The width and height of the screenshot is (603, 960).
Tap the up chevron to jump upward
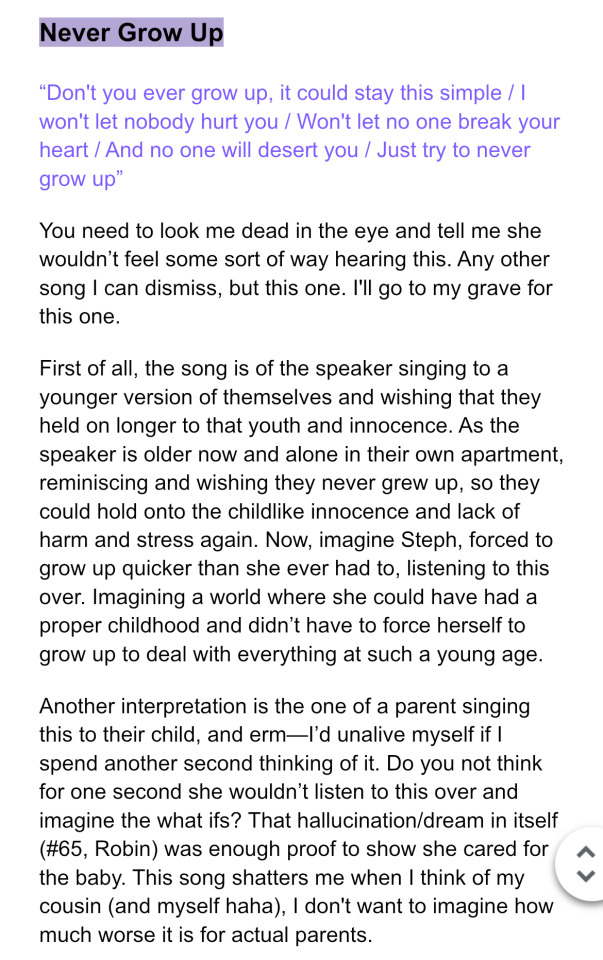tap(587, 852)
